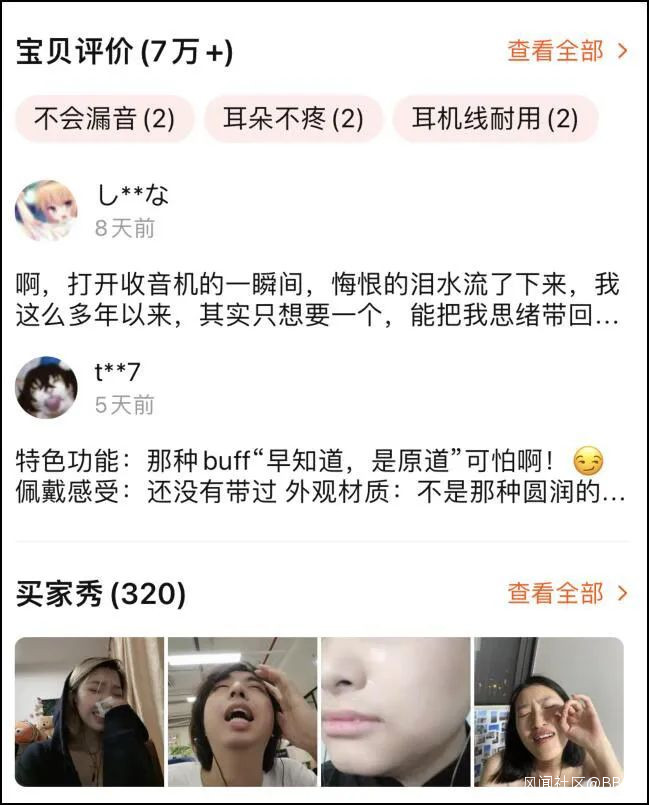This screenshot has width=649, height=805.
Task: Open the last buyer show photo
Action: (x=548, y=711)
